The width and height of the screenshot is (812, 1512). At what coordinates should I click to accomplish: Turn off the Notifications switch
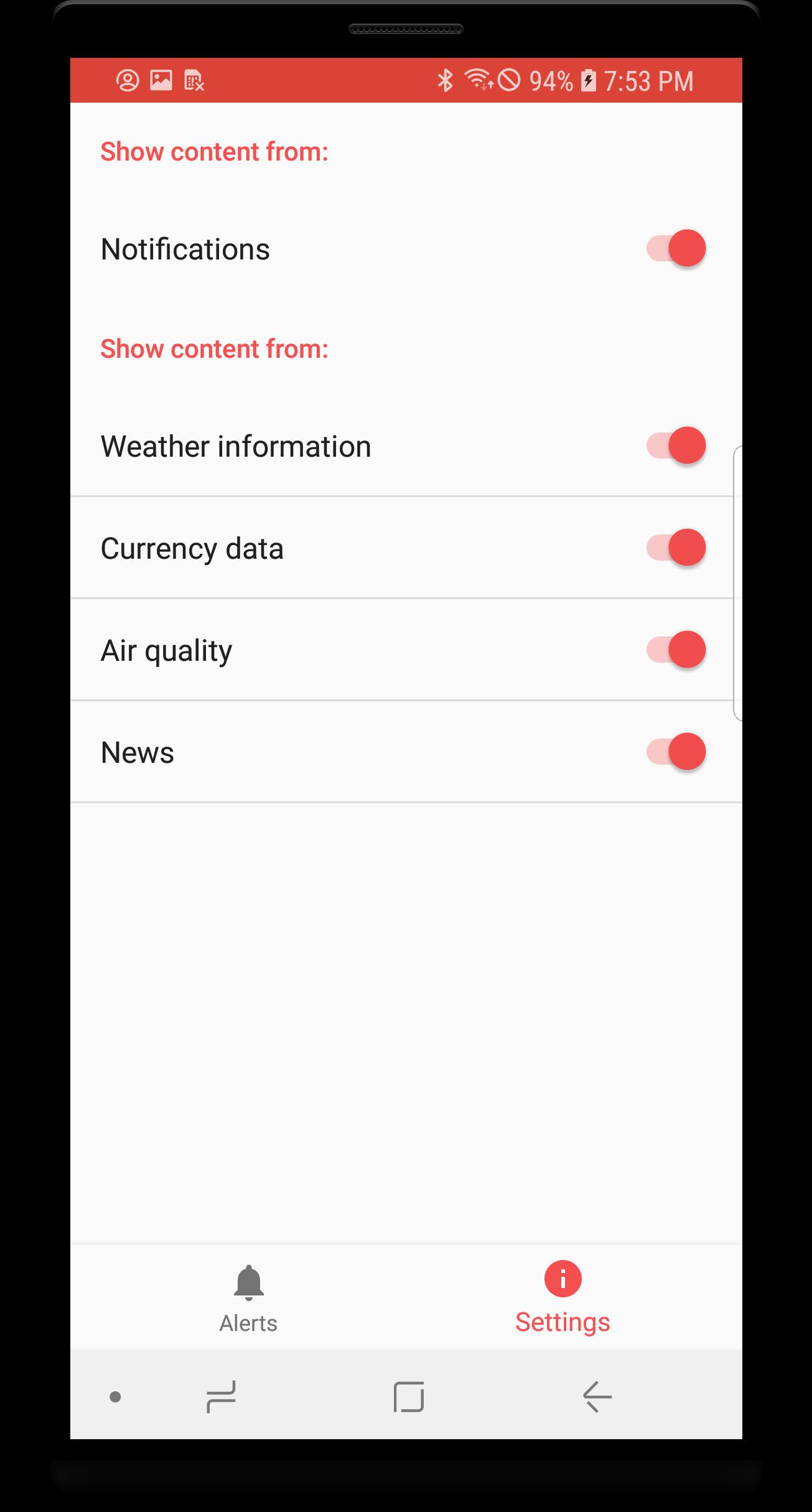(x=676, y=249)
